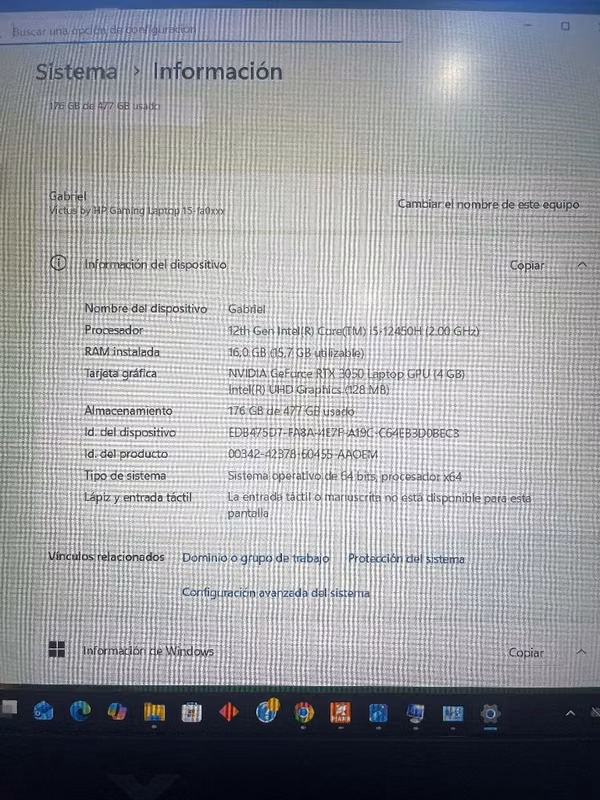Copy the 'Información del dispositivo' details

point(527,265)
